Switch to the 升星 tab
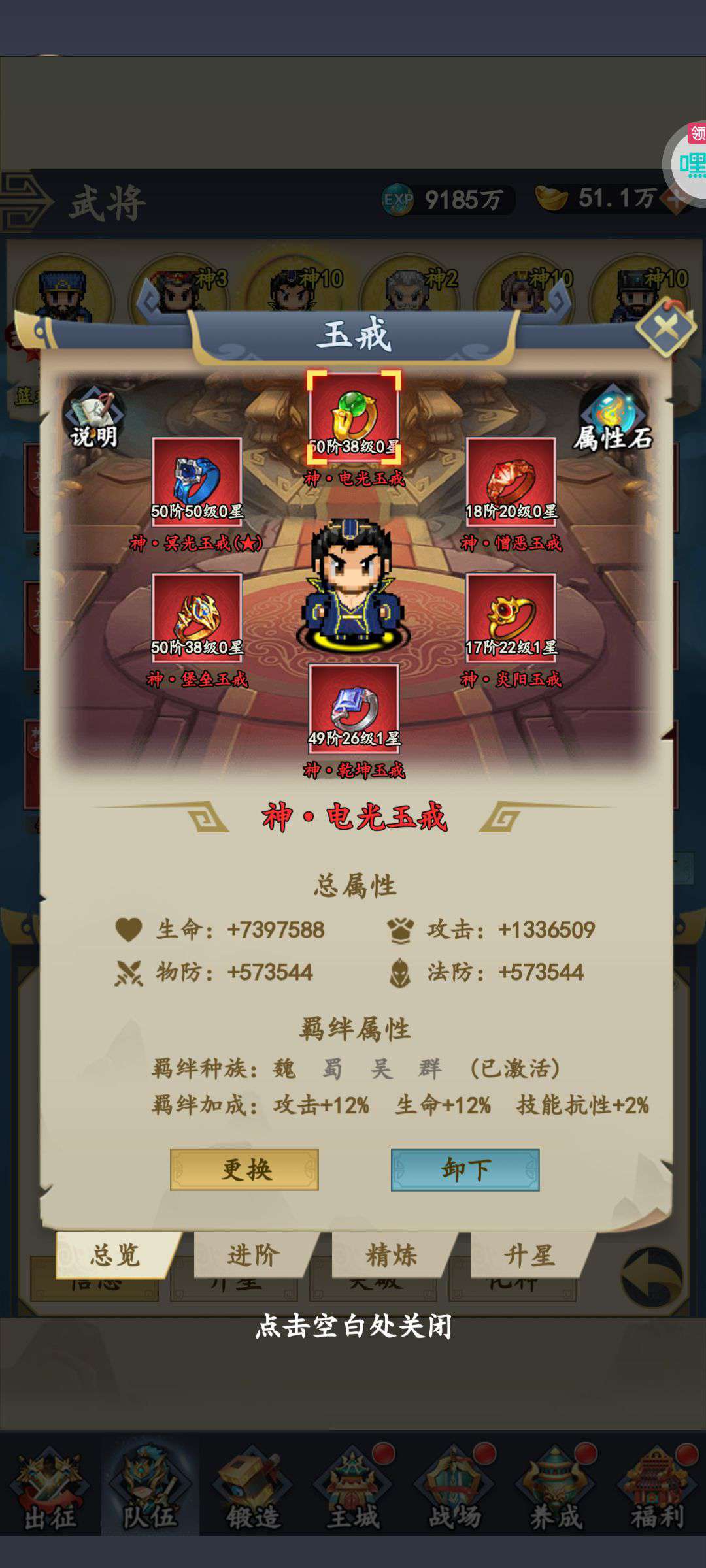This screenshot has width=706, height=1568. point(529,1255)
